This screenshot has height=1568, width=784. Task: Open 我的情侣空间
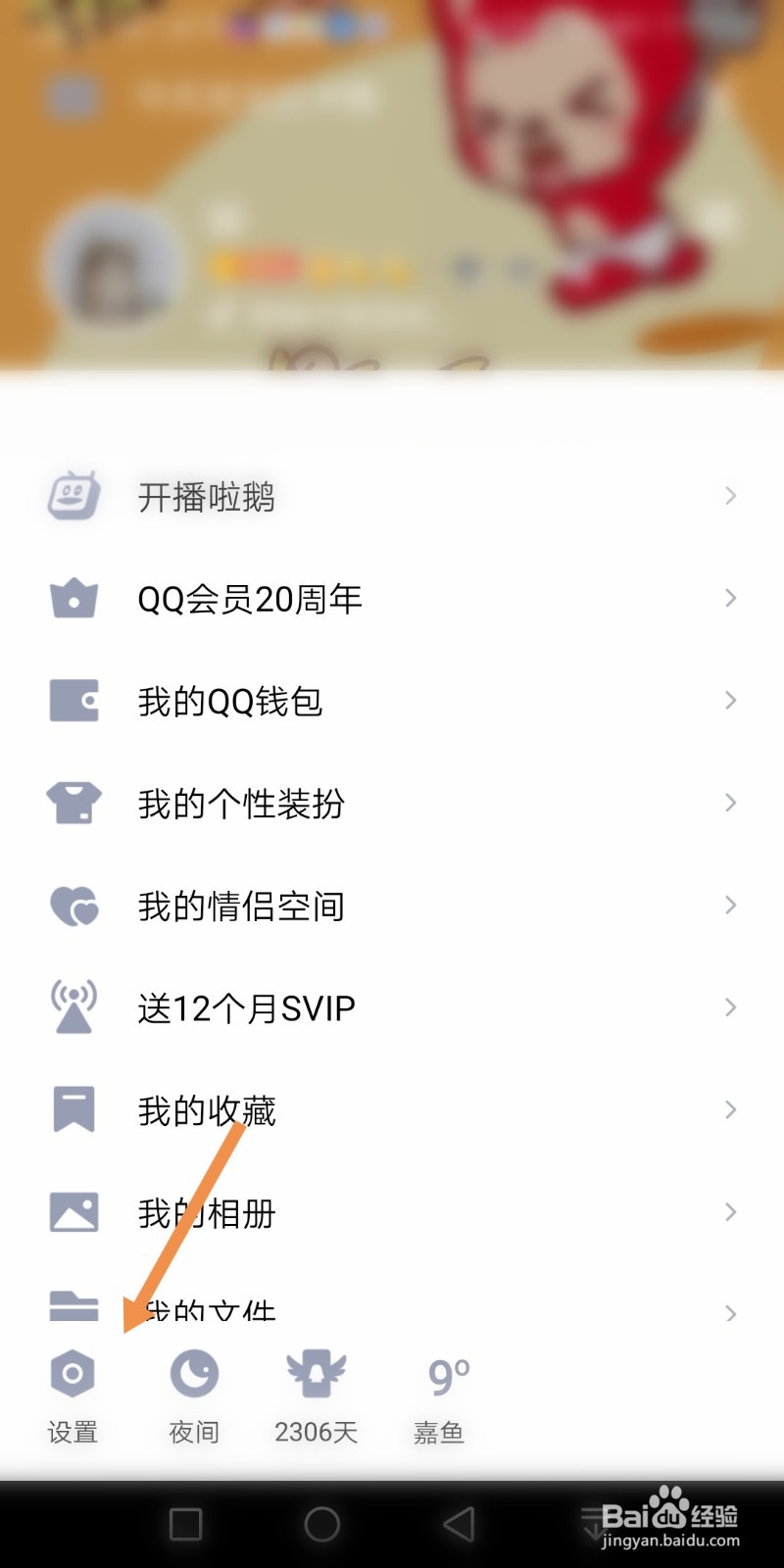(x=392, y=906)
